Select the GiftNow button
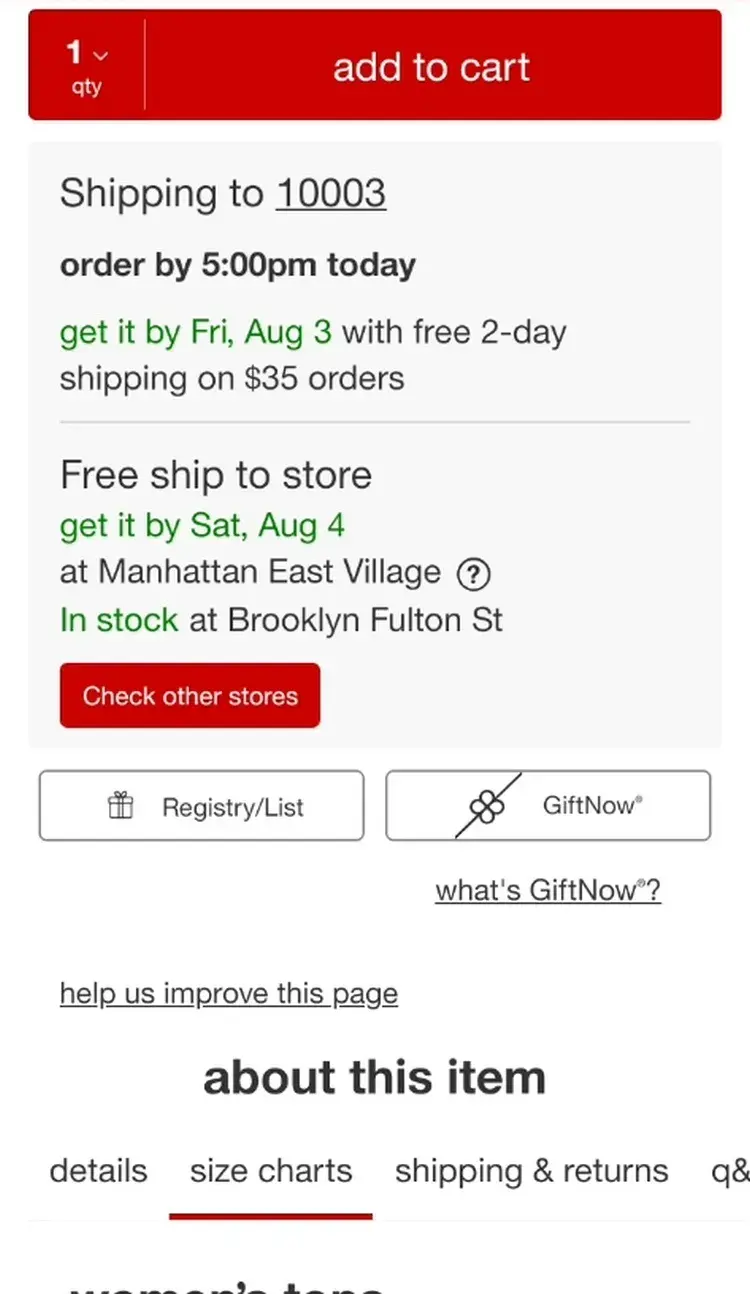750x1294 pixels. (x=548, y=806)
